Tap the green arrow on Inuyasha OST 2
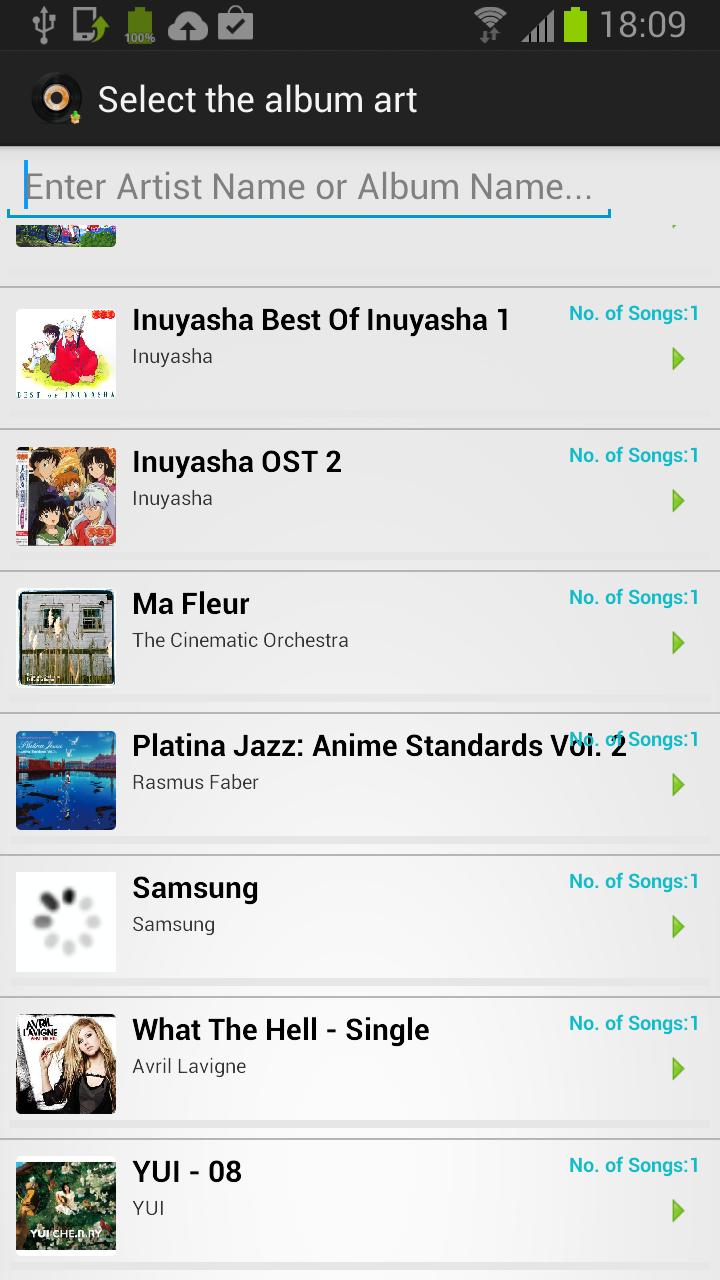The image size is (720, 1280). [x=678, y=501]
